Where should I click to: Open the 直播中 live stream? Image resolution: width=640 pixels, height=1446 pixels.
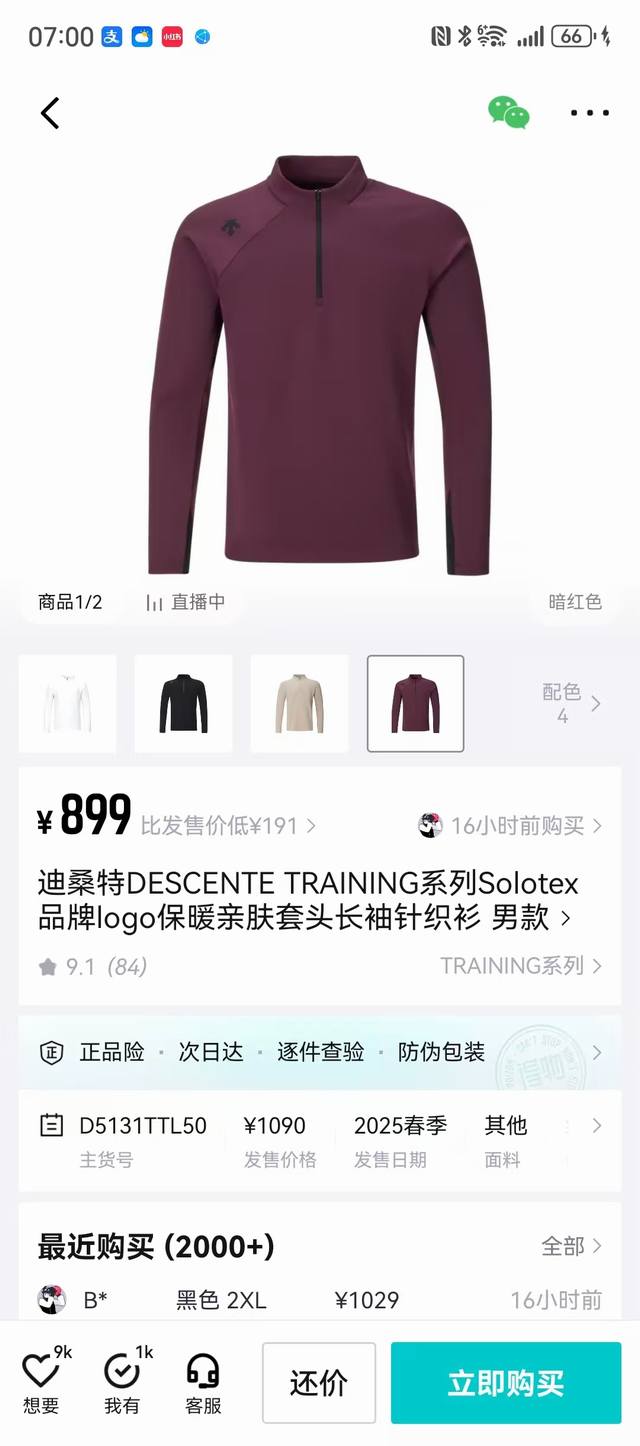click(186, 602)
